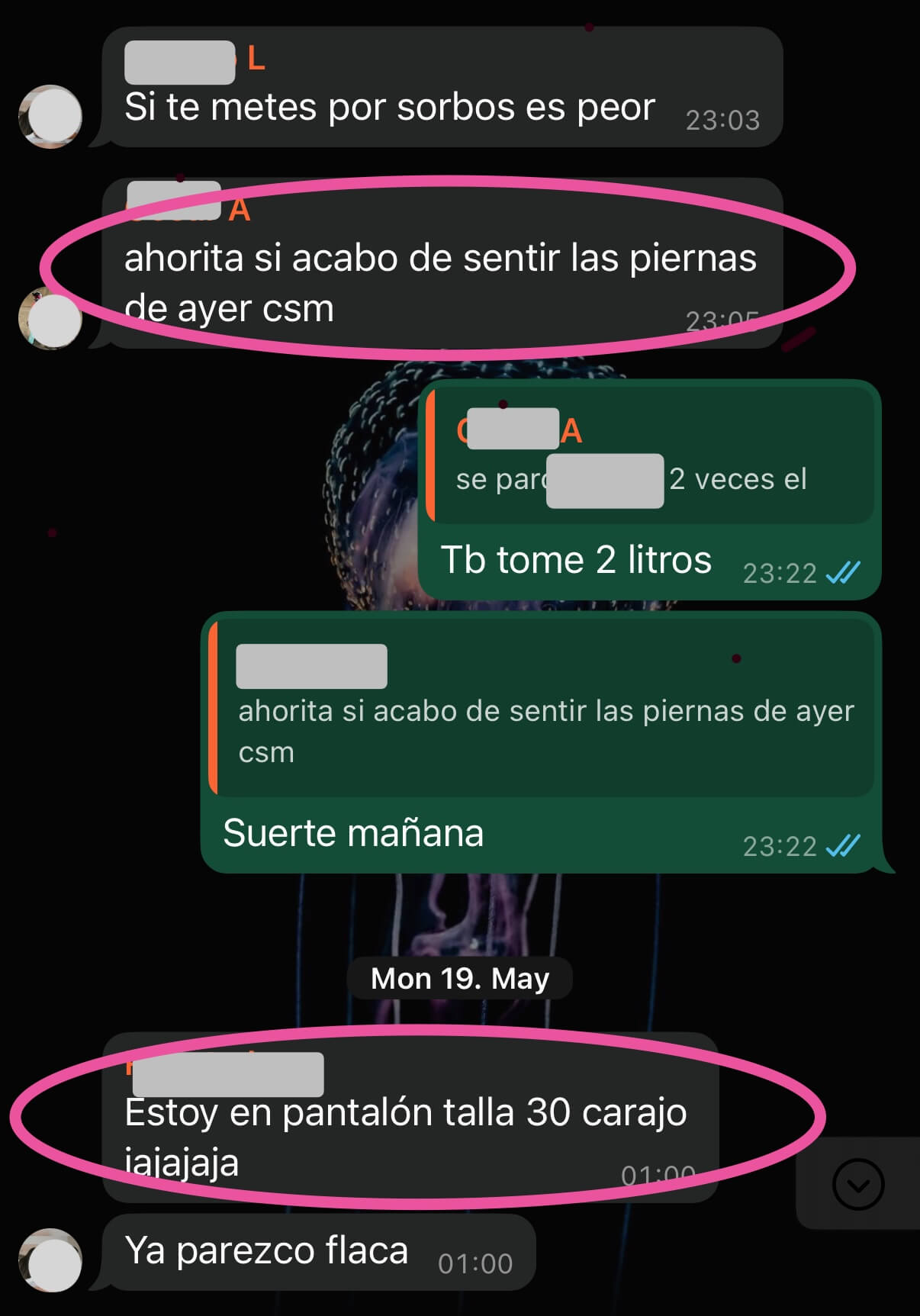920x1316 pixels.
Task: Open sender avatar beside 'ahorita si acabo de sentir'
Action: point(50,318)
